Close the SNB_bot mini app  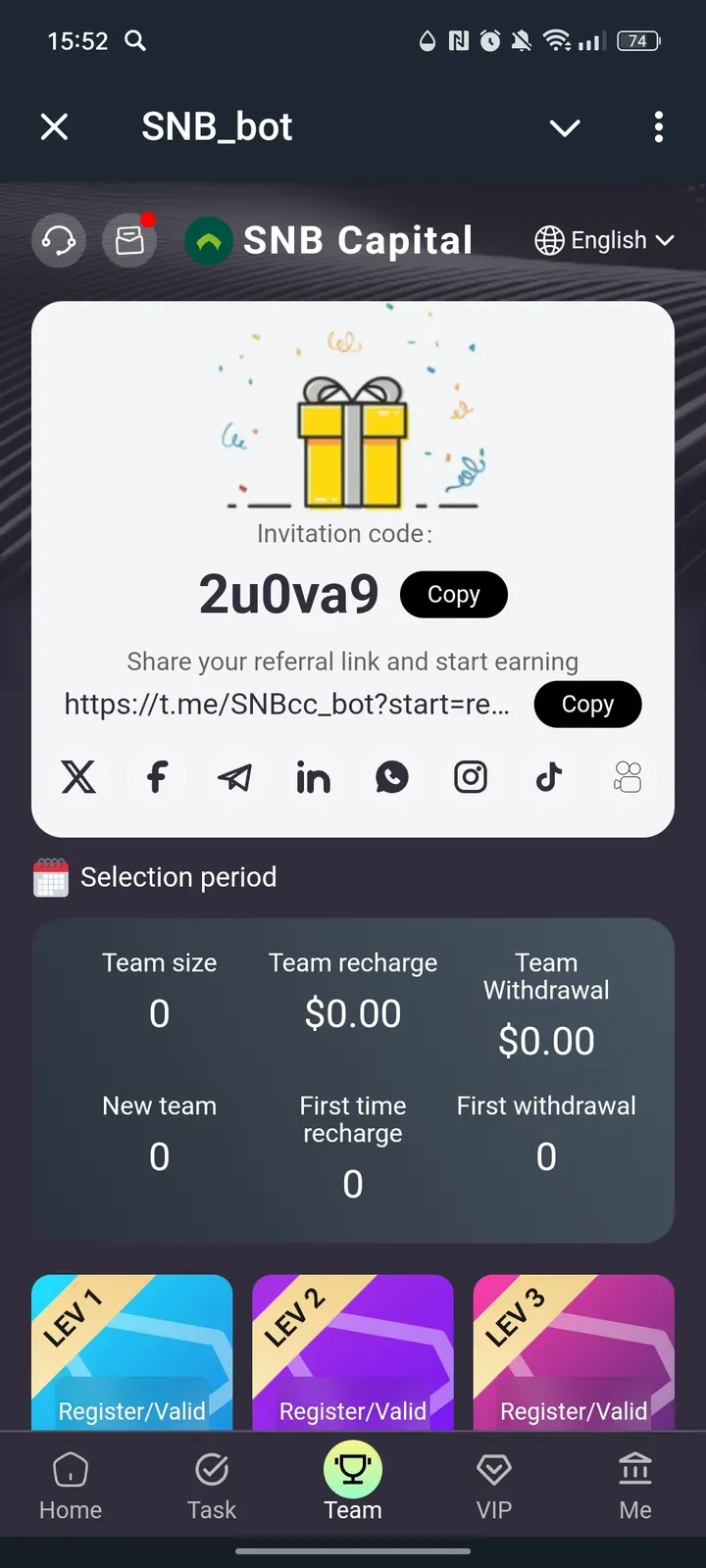click(55, 126)
